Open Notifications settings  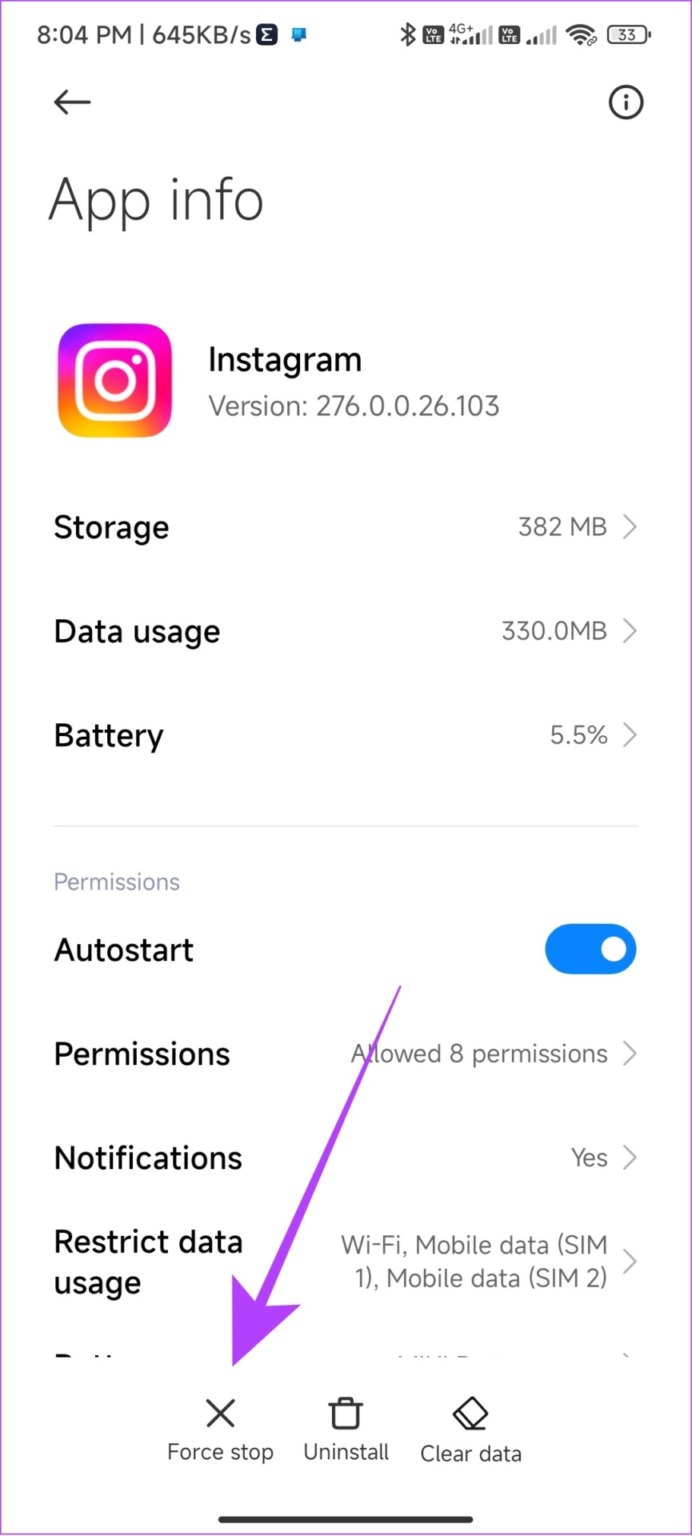tap(345, 1157)
